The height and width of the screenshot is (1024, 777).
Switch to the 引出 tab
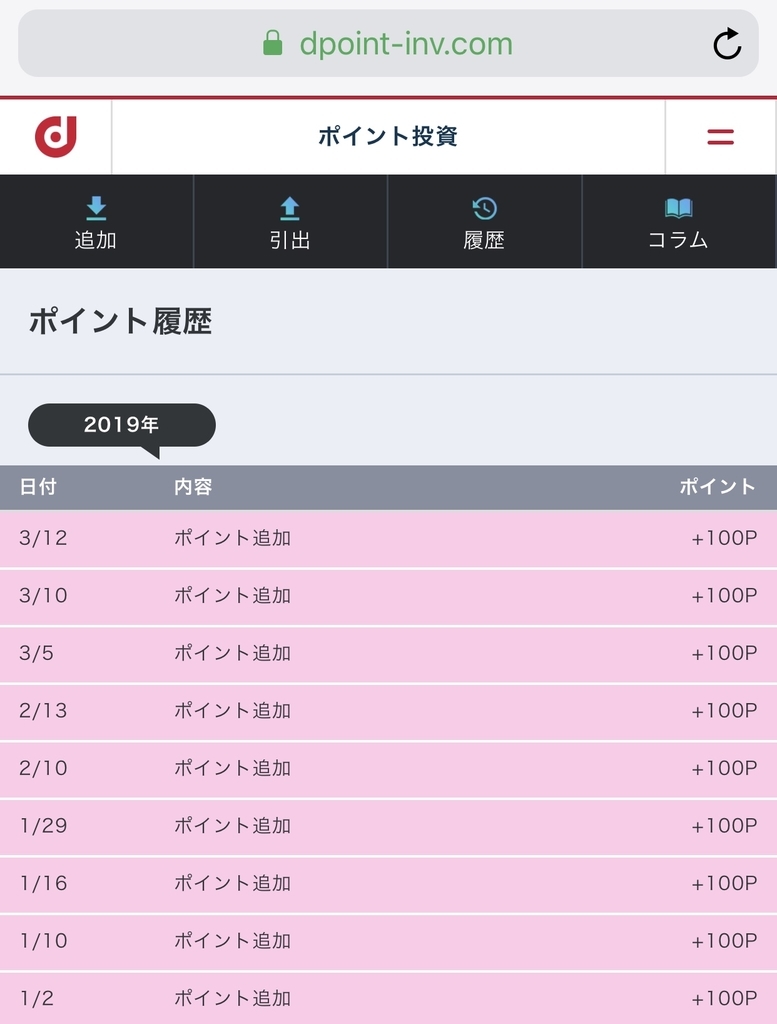[x=290, y=221]
